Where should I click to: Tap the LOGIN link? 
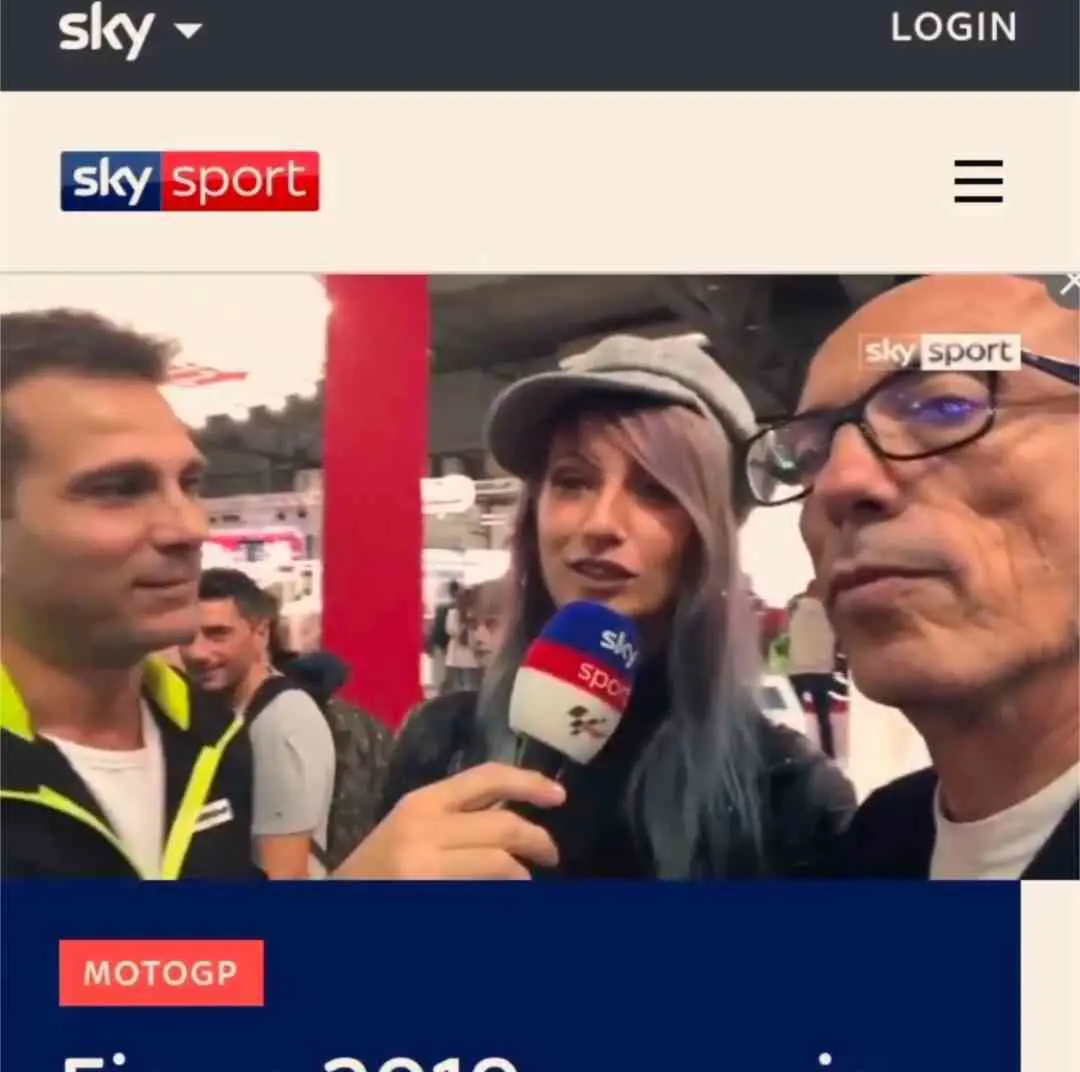click(953, 28)
